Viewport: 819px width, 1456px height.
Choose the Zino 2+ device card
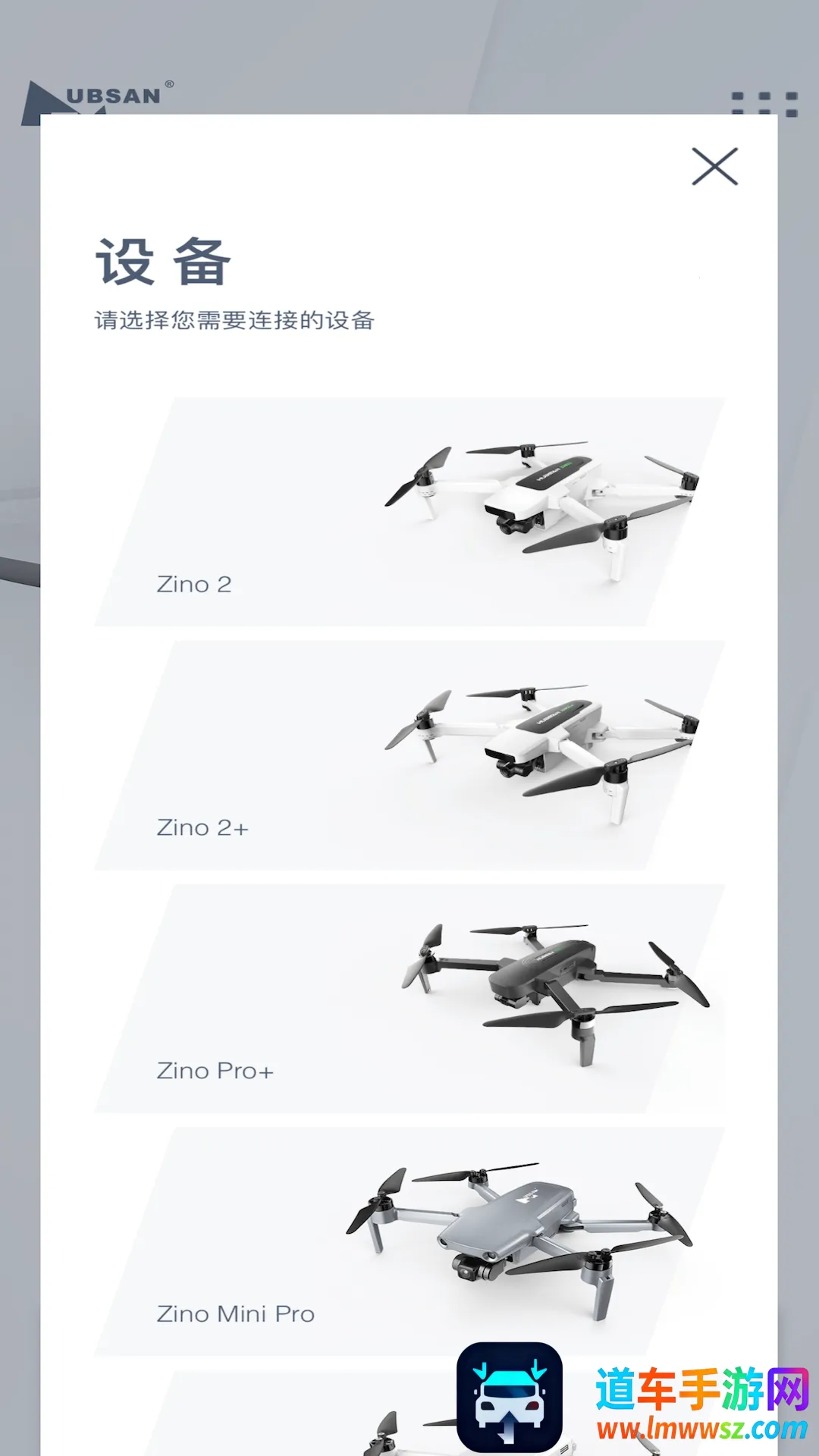click(x=409, y=755)
